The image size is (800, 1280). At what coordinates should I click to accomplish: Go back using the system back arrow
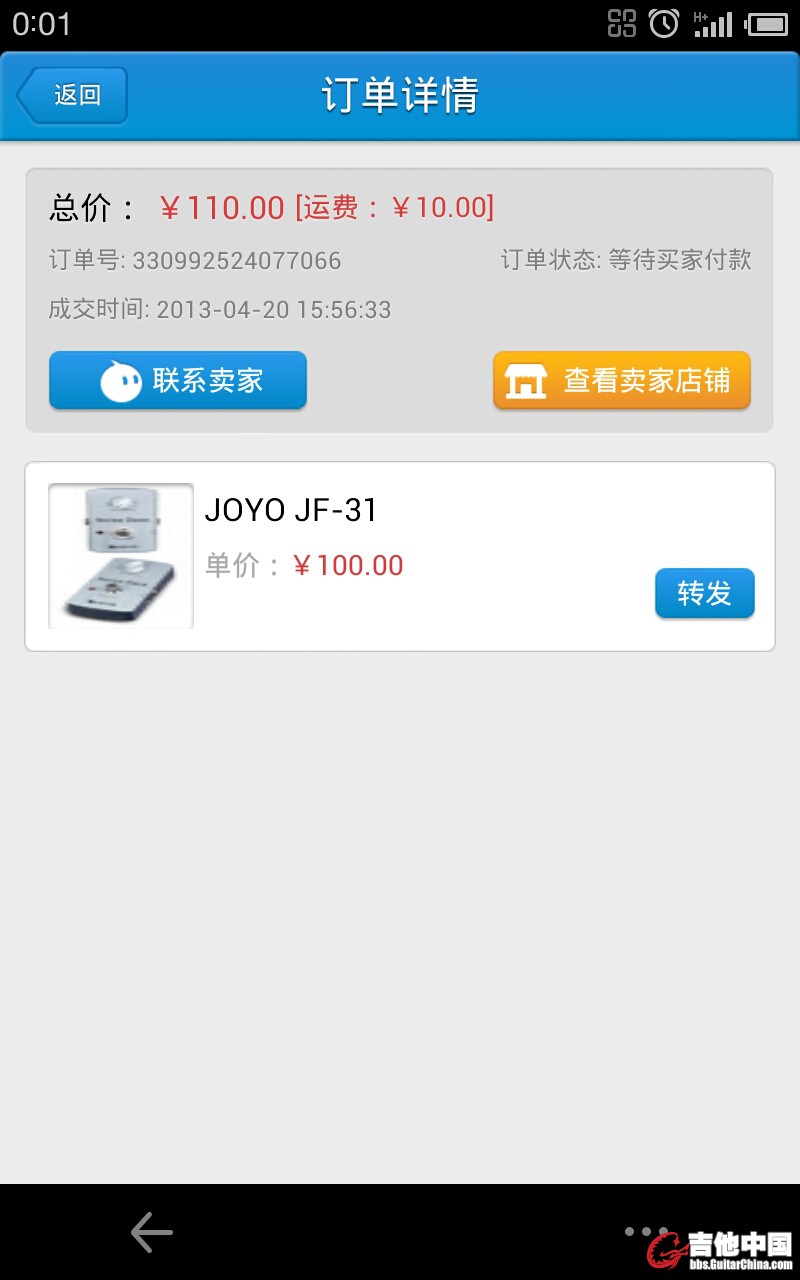[x=152, y=1232]
